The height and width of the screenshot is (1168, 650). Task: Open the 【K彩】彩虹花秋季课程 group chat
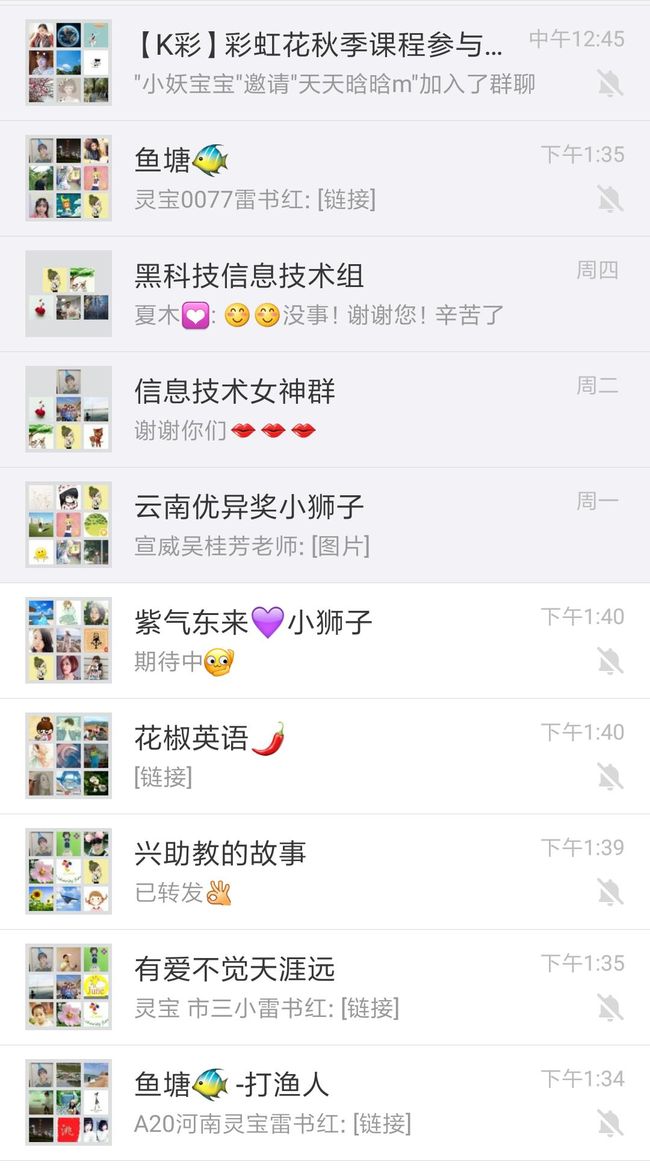[325, 63]
